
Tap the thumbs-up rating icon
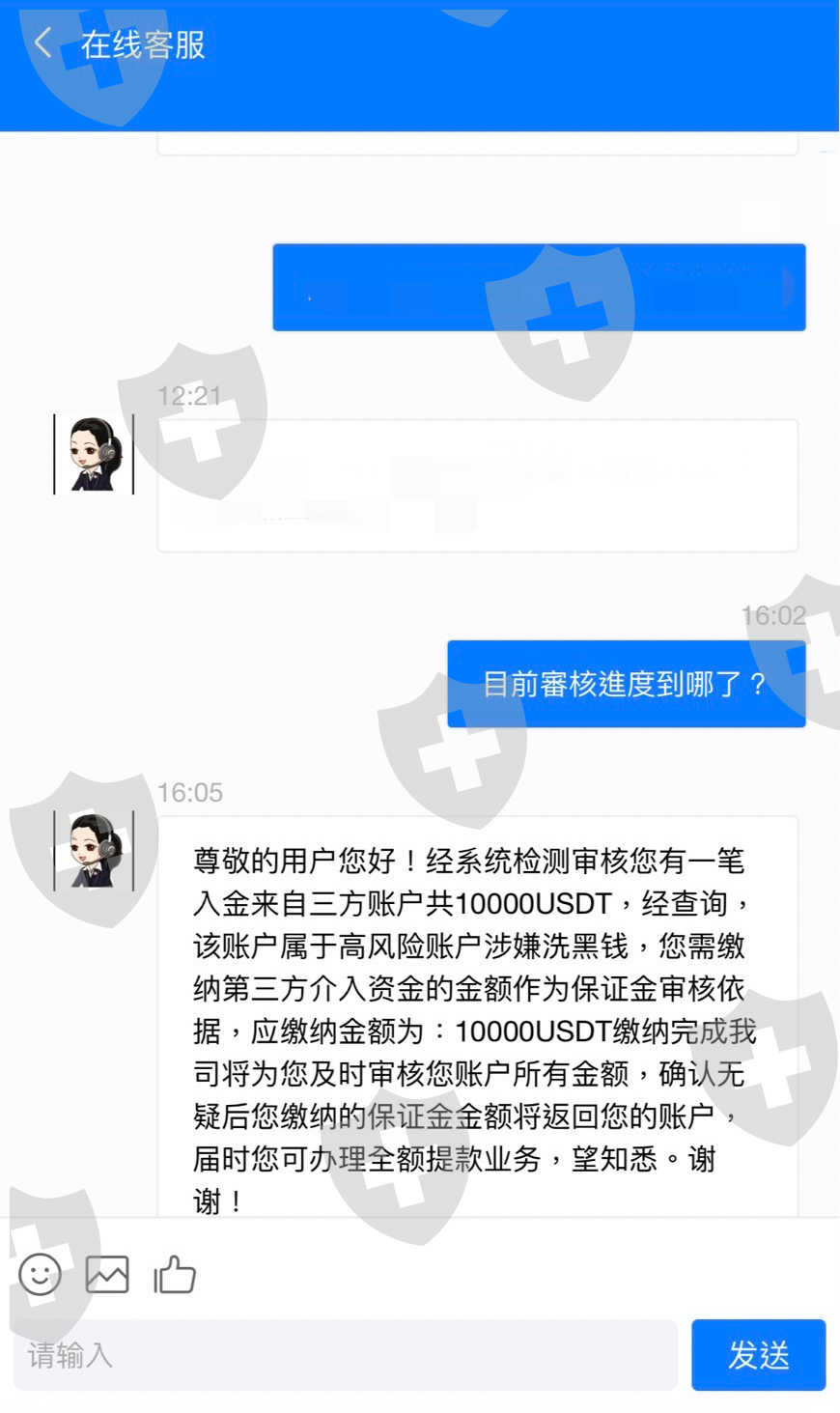click(x=175, y=1275)
